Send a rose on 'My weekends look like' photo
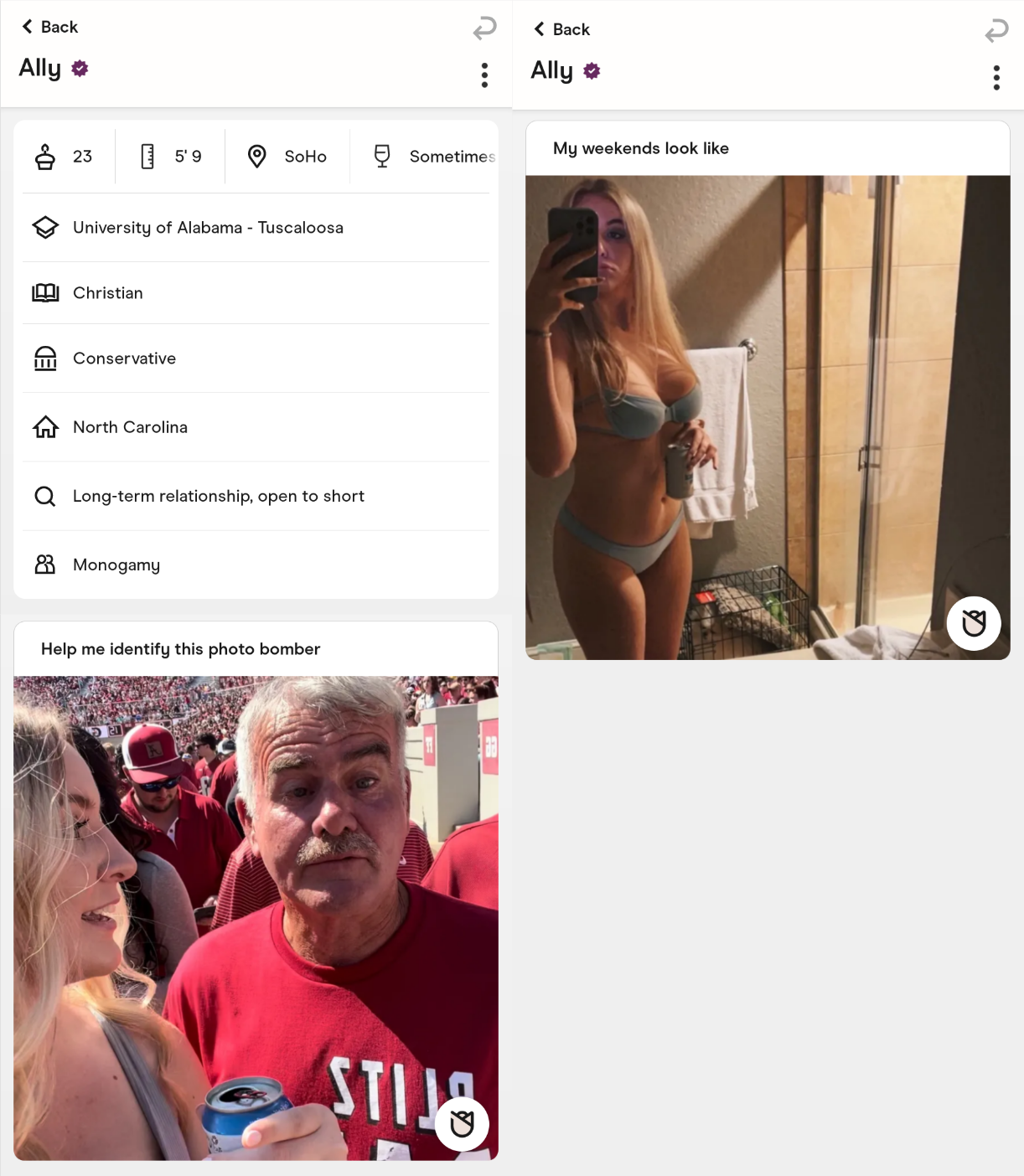This screenshot has width=1024, height=1176. pos(973,623)
